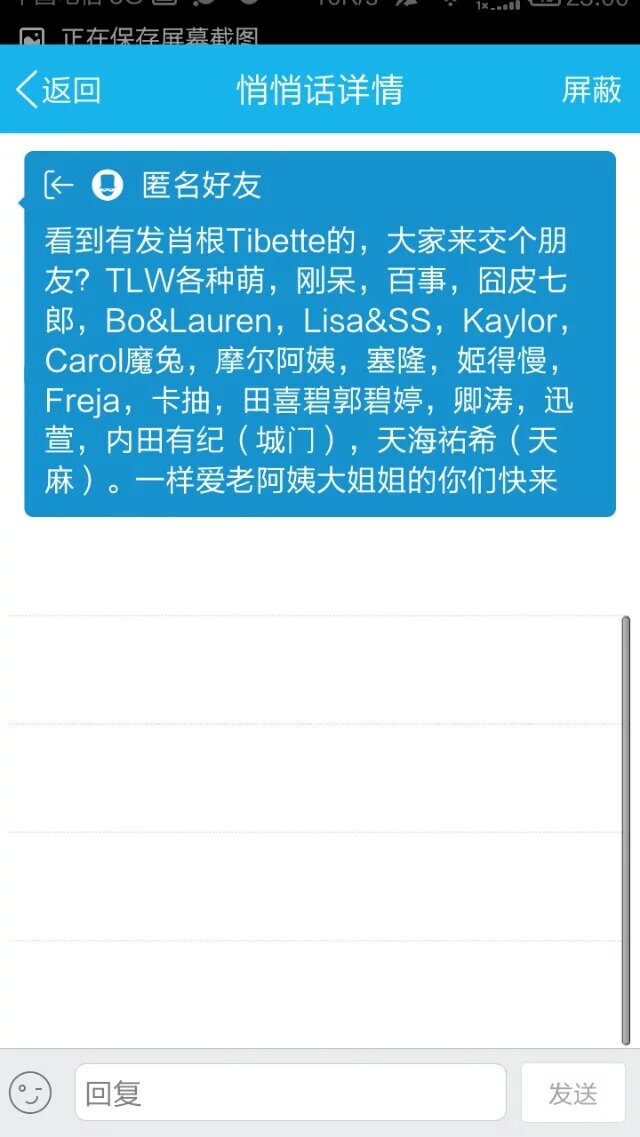Block this whisper with 屏蔽
The height and width of the screenshot is (1137, 640).
pyautogui.click(x=591, y=90)
